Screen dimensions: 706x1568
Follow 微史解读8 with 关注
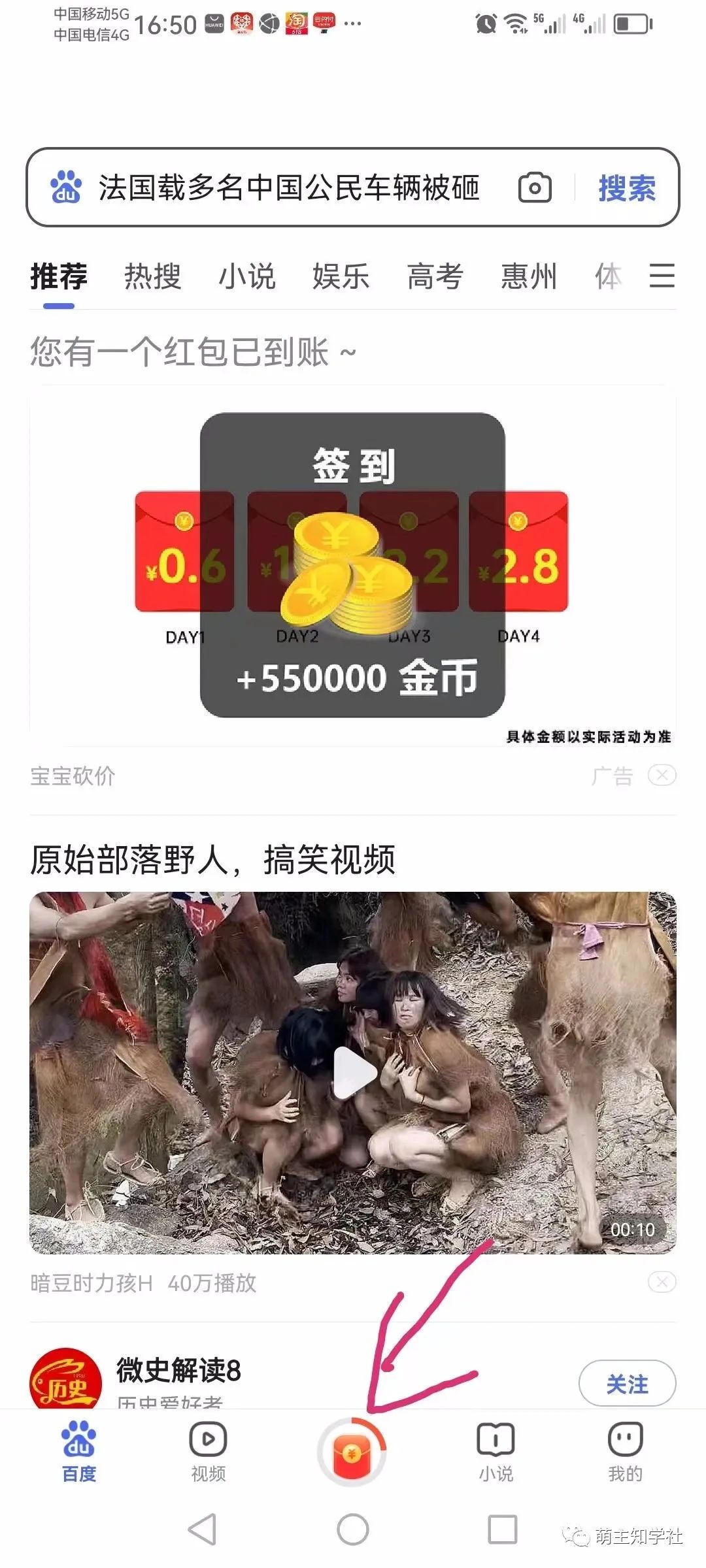[626, 1384]
